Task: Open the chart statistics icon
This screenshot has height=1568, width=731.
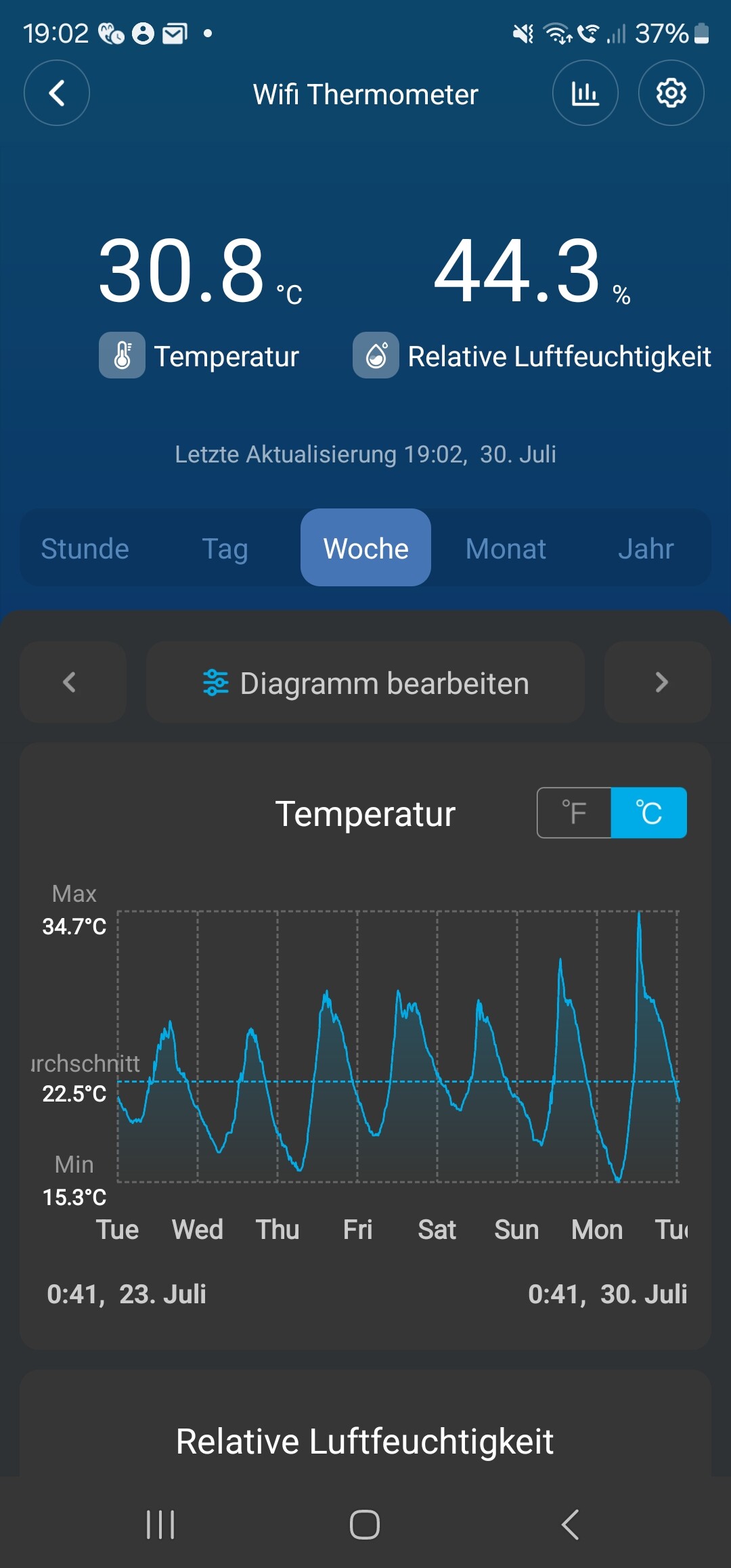Action: tap(585, 93)
